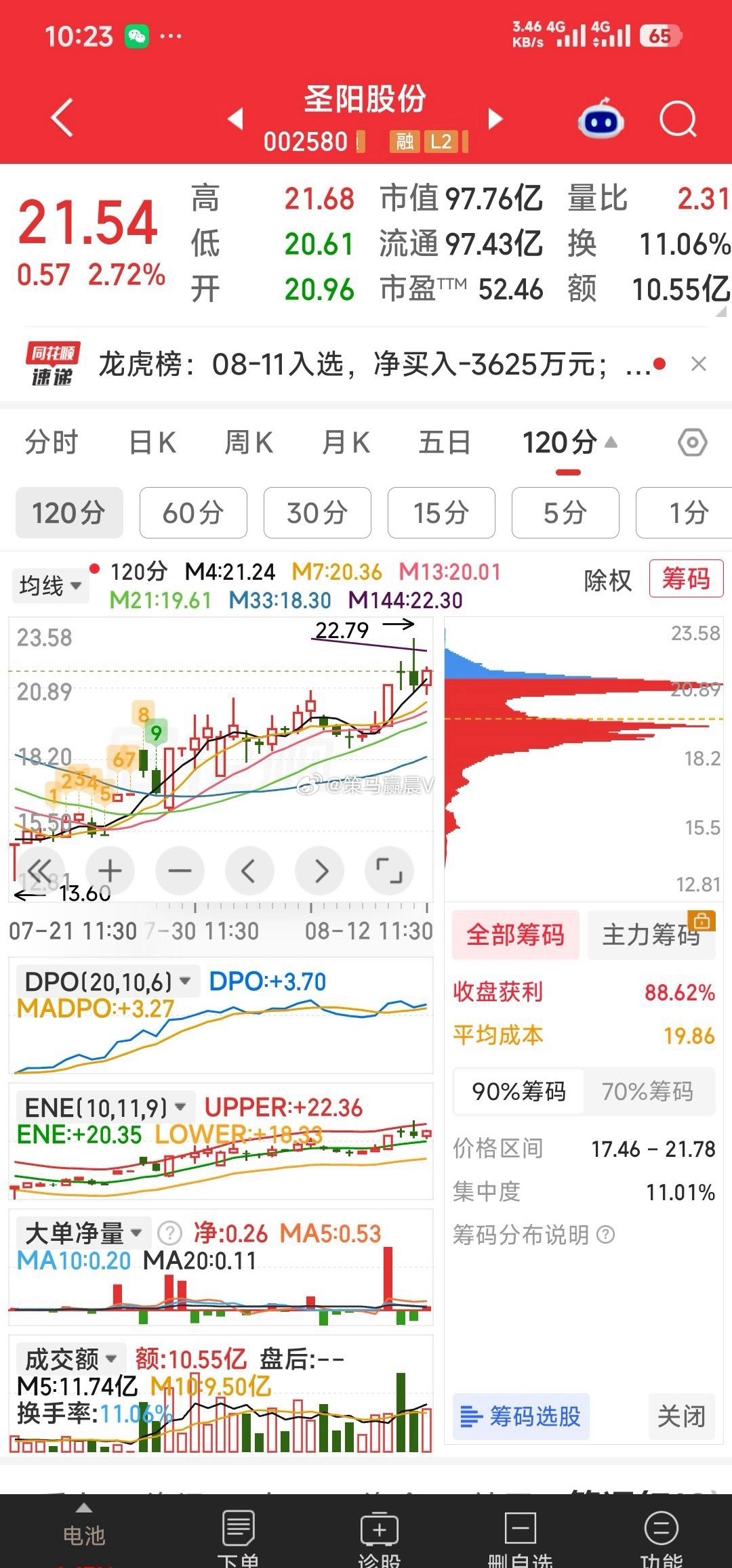Image resolution: width=732 pixels, height=1568 pixels.
Task: Select the 70%筹码 option
Action: [x=648, y=1091]
